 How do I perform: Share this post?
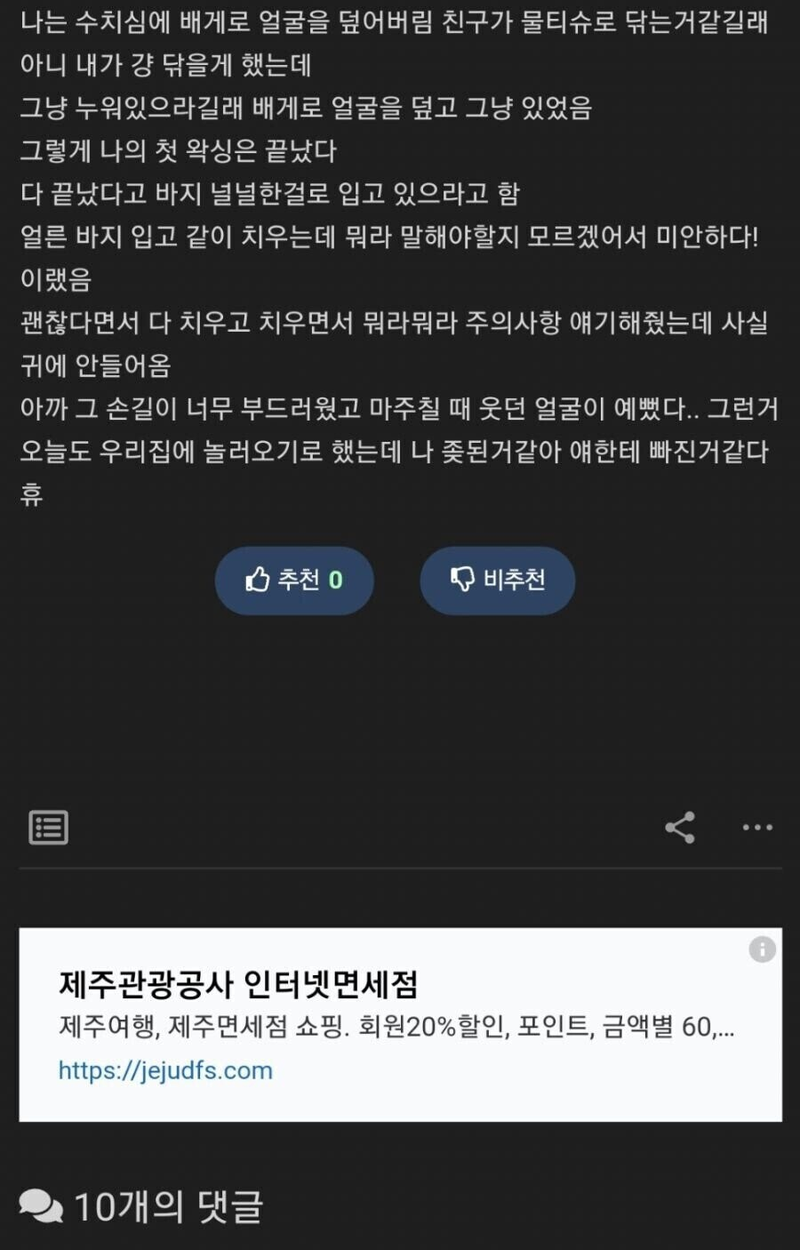tap(680, 828)
